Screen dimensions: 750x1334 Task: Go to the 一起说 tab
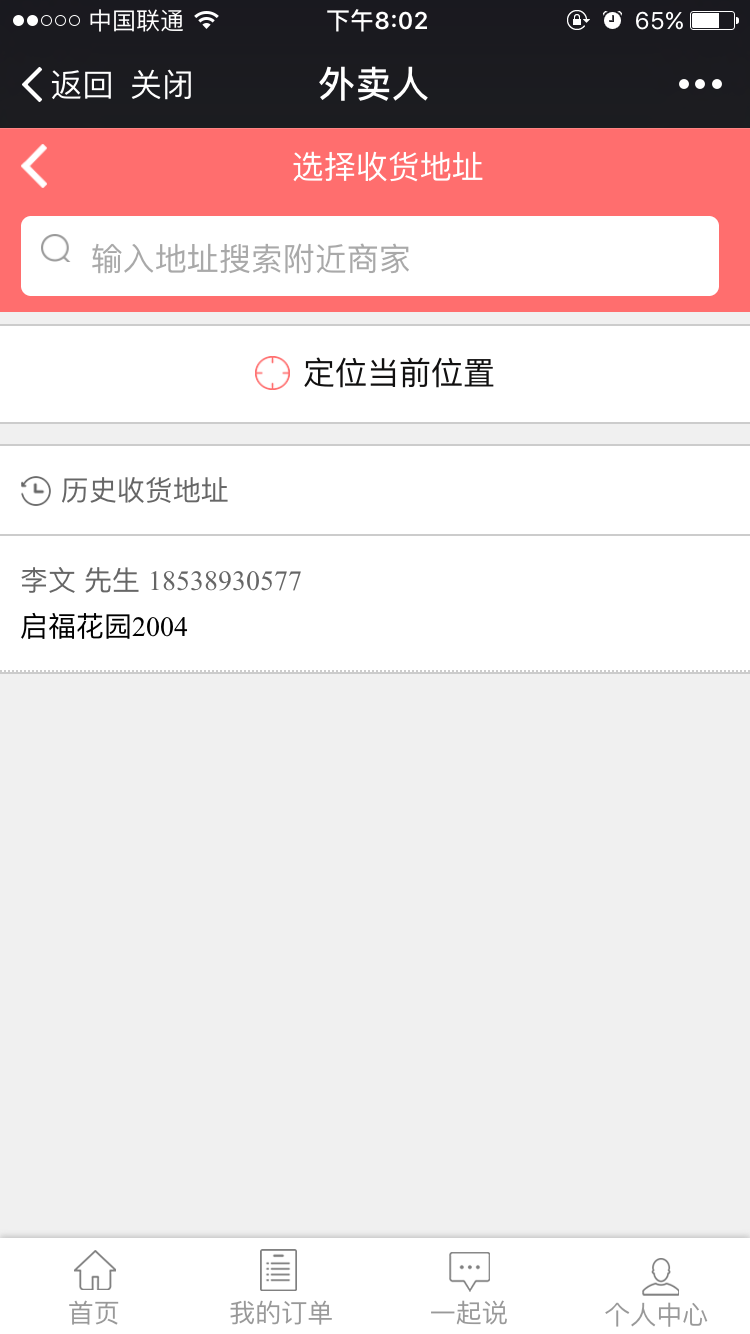(x=468, y=1288)
